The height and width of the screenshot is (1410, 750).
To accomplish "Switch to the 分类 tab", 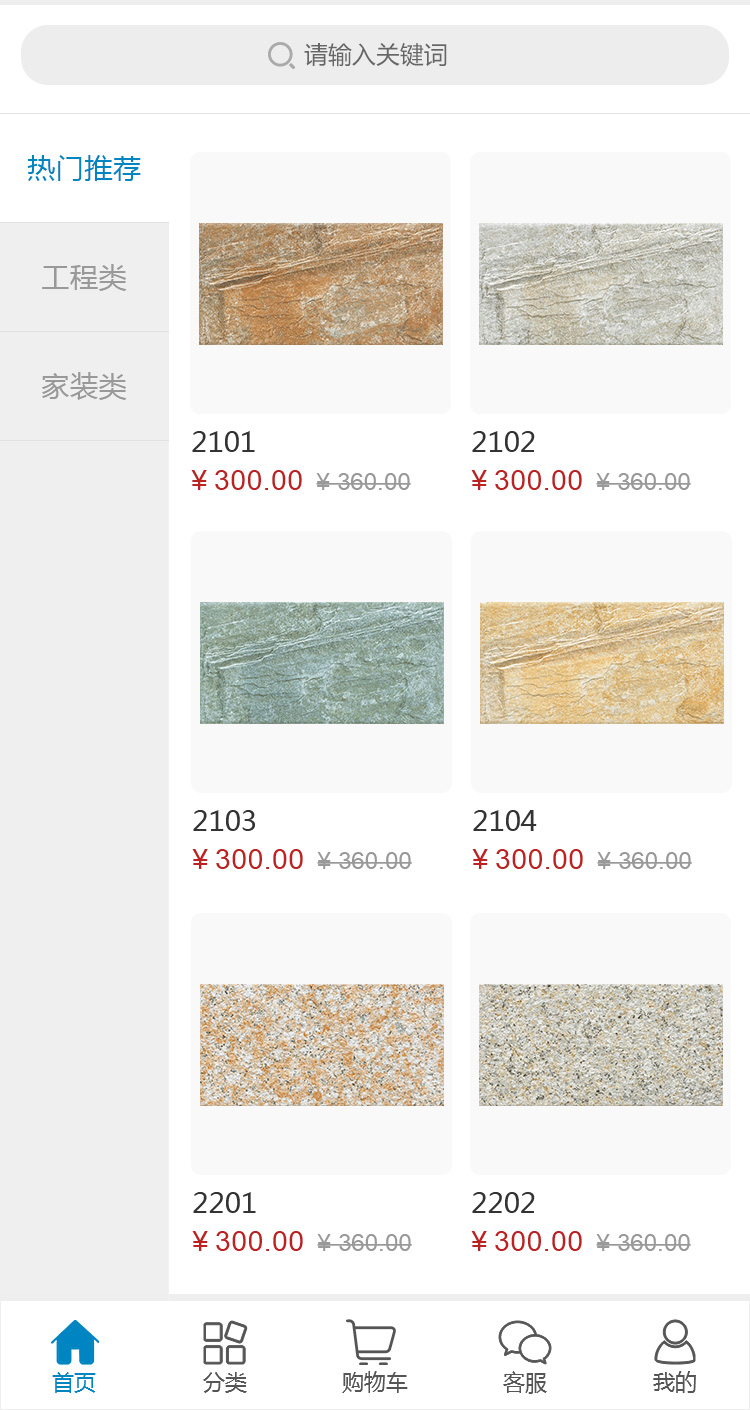I will (225, 1356).
